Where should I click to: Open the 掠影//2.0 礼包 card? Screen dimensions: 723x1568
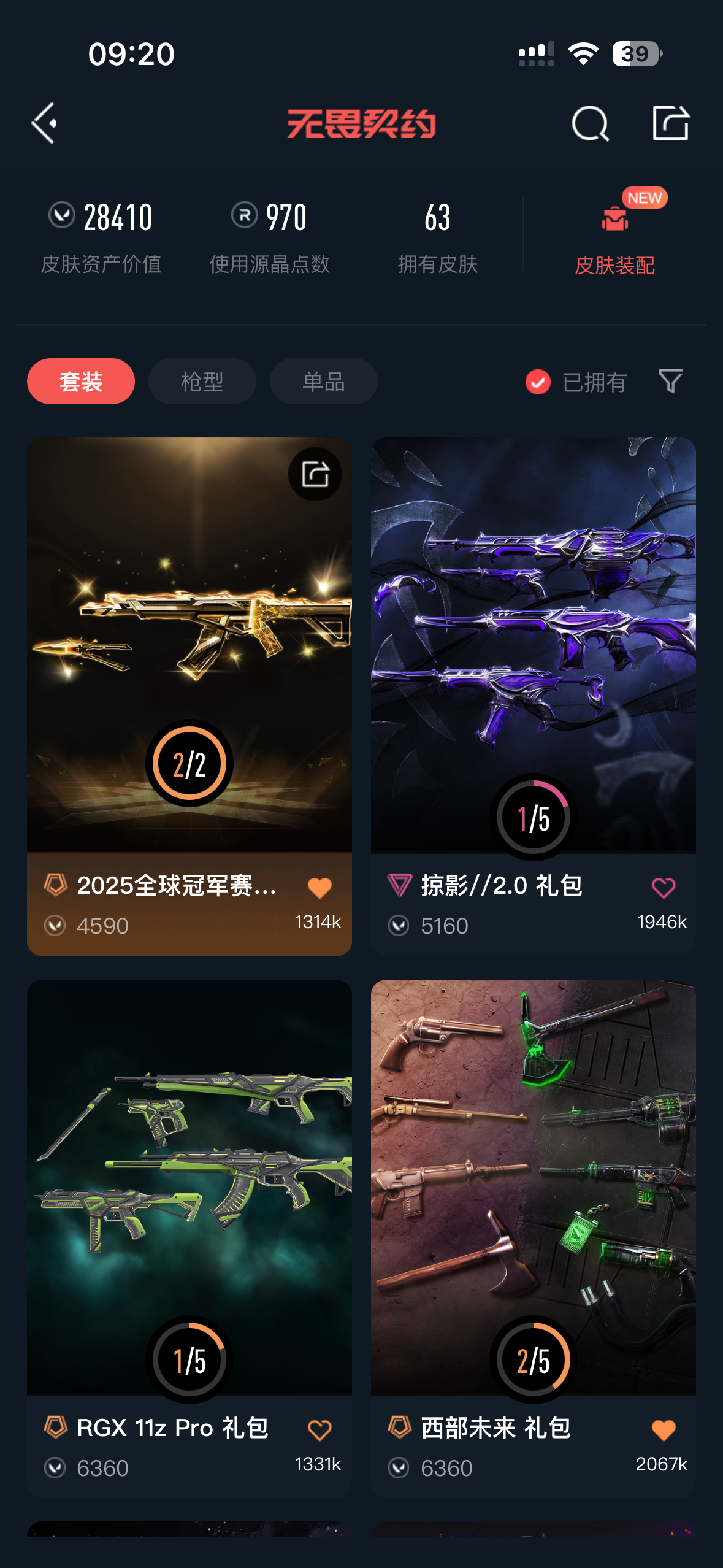coord(533,644)
